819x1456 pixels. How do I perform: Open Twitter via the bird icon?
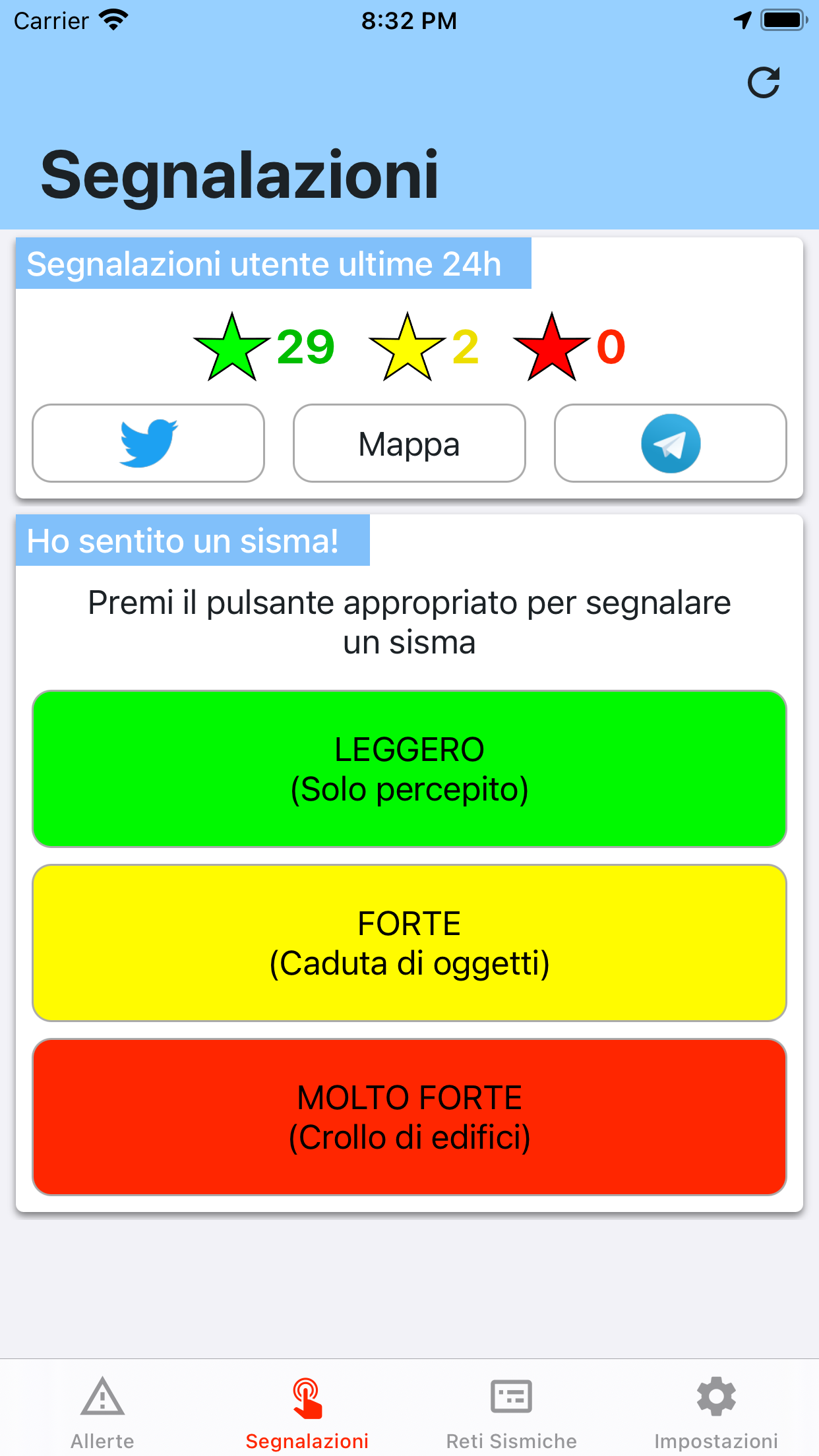pos(148,443)
